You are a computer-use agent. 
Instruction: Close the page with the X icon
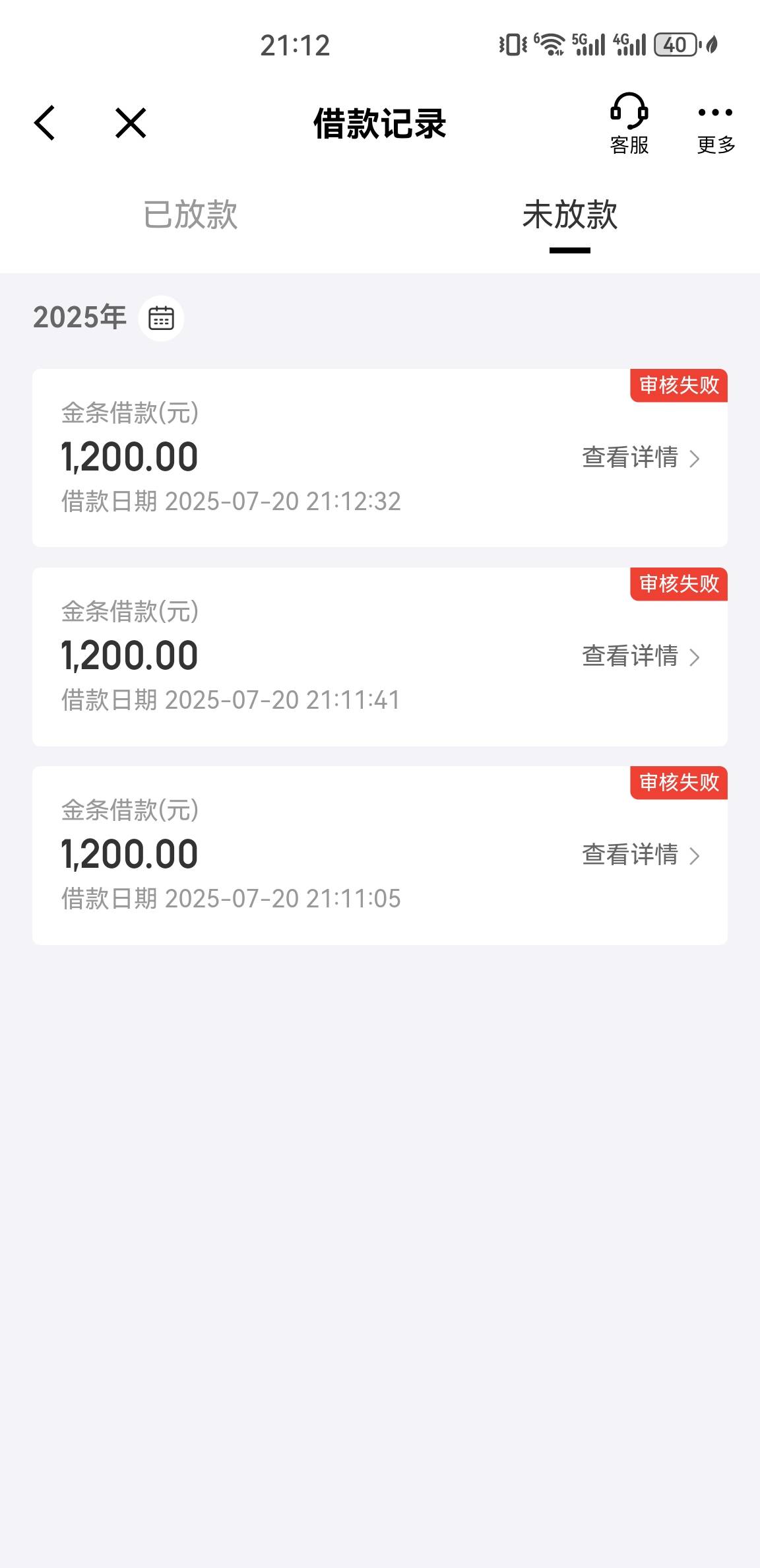131,123
